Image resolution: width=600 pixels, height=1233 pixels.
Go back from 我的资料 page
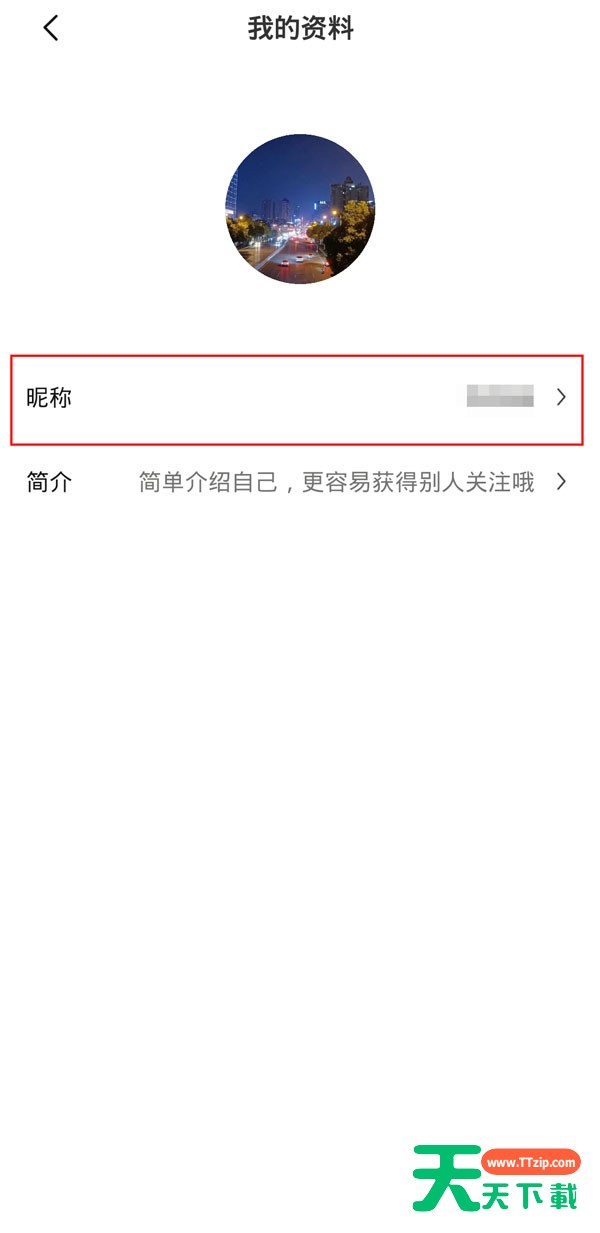(x=51, y=28)
